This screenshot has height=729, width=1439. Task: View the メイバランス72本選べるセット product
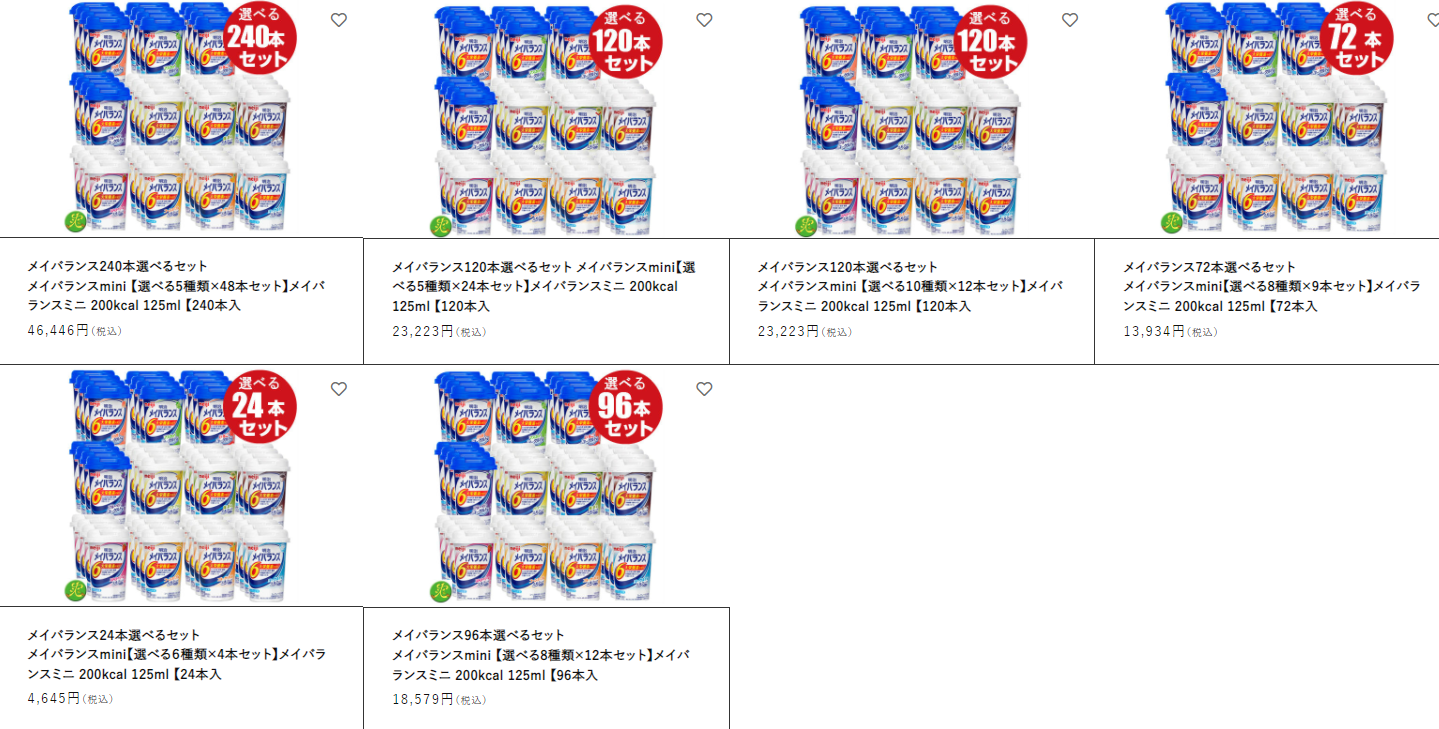(x=1270, y=286)
